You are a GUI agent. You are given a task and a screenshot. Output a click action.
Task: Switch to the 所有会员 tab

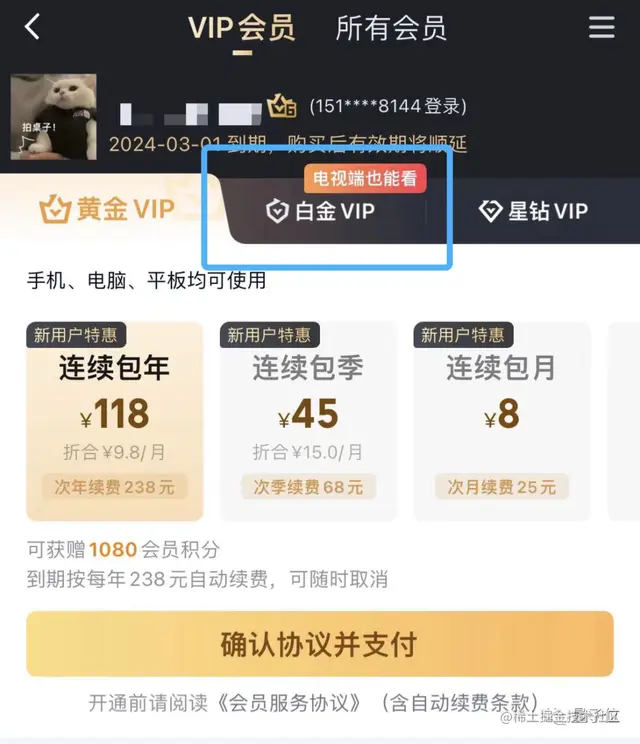point(391,28)
